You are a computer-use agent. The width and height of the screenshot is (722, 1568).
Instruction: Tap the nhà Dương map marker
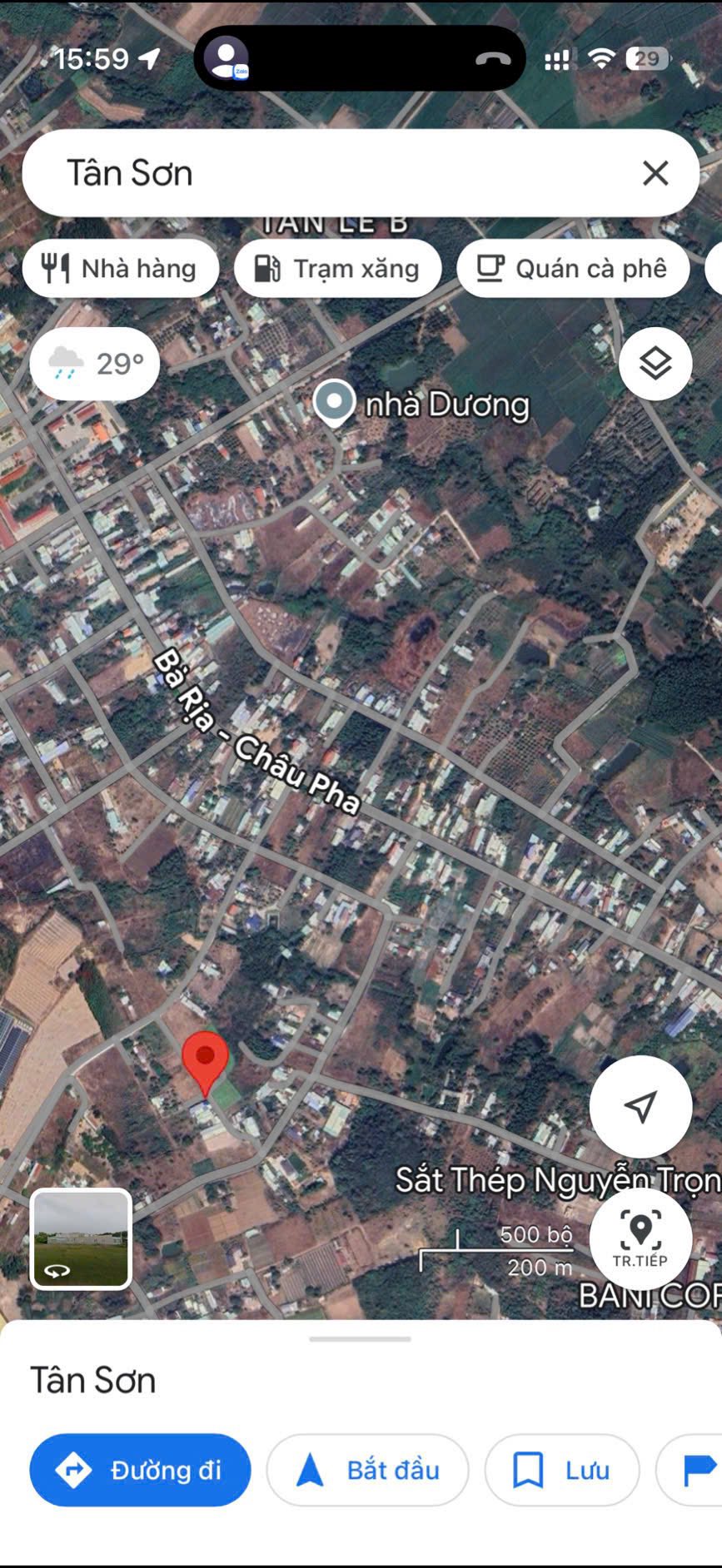click(334, 401)
